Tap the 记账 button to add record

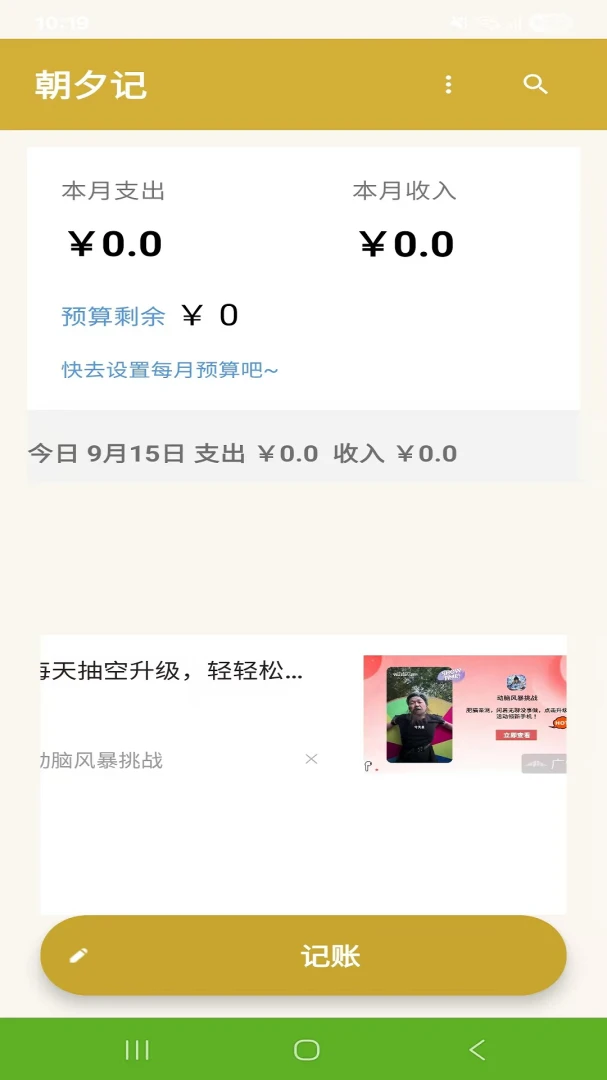pos(303,955)
